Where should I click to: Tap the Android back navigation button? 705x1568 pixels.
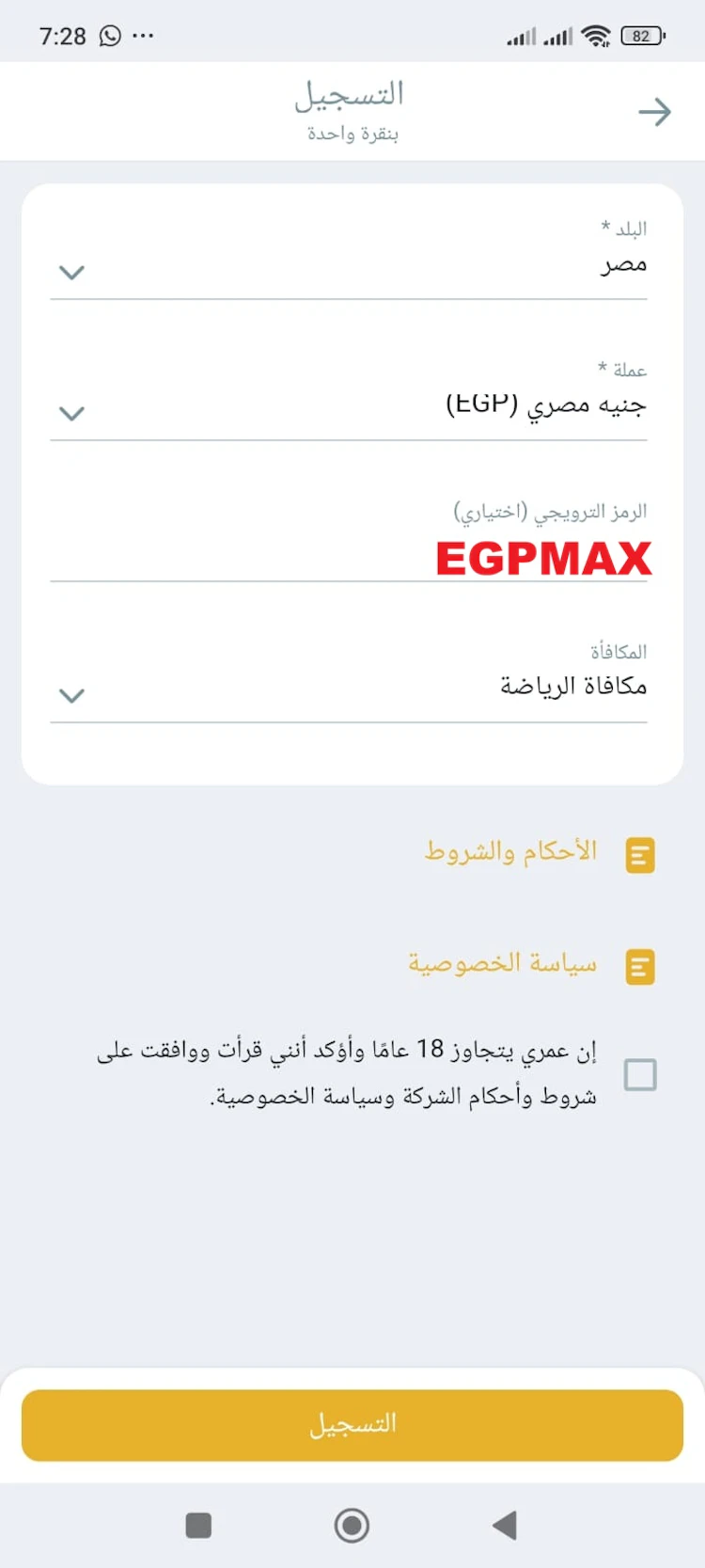(505, 1525)
